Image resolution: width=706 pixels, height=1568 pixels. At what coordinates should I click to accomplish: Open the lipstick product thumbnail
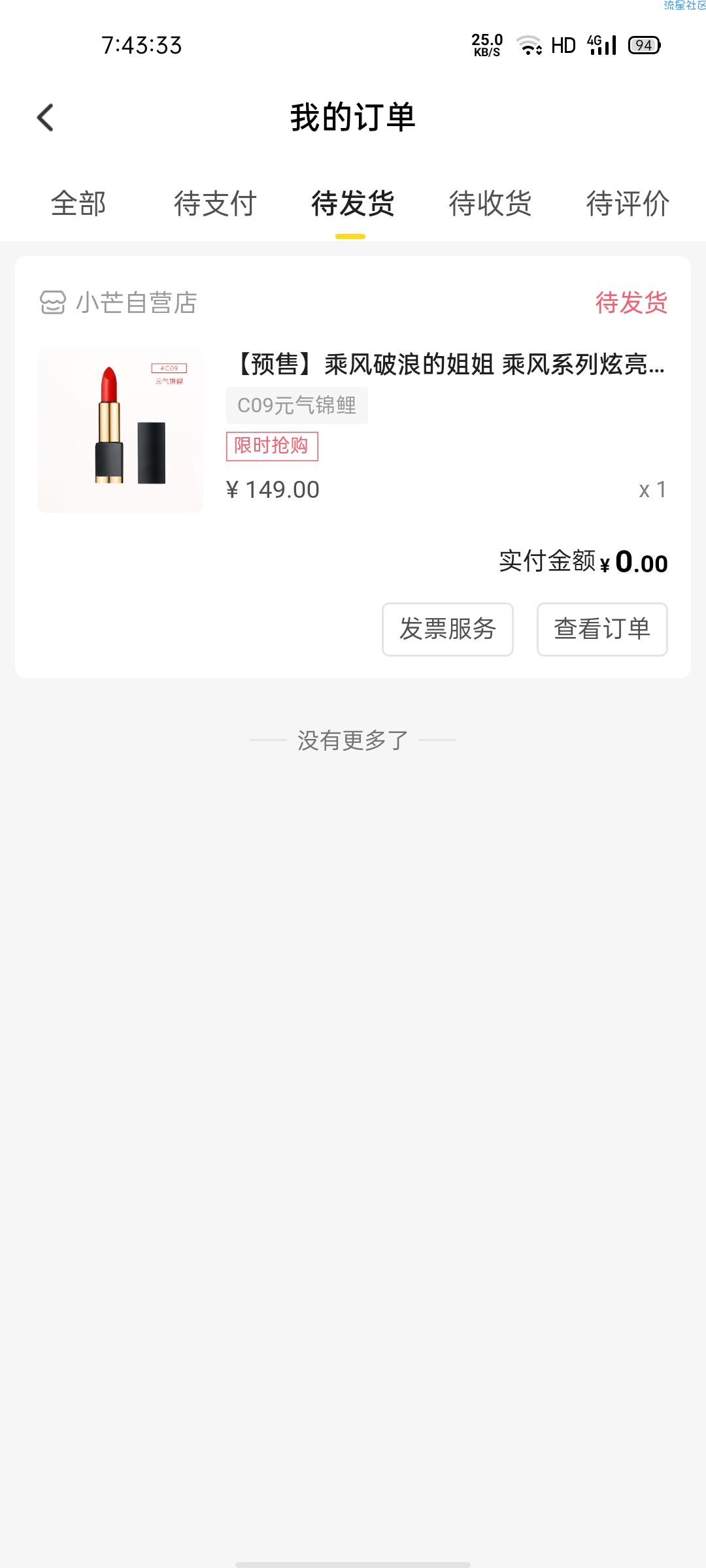[x=121, y=430]
